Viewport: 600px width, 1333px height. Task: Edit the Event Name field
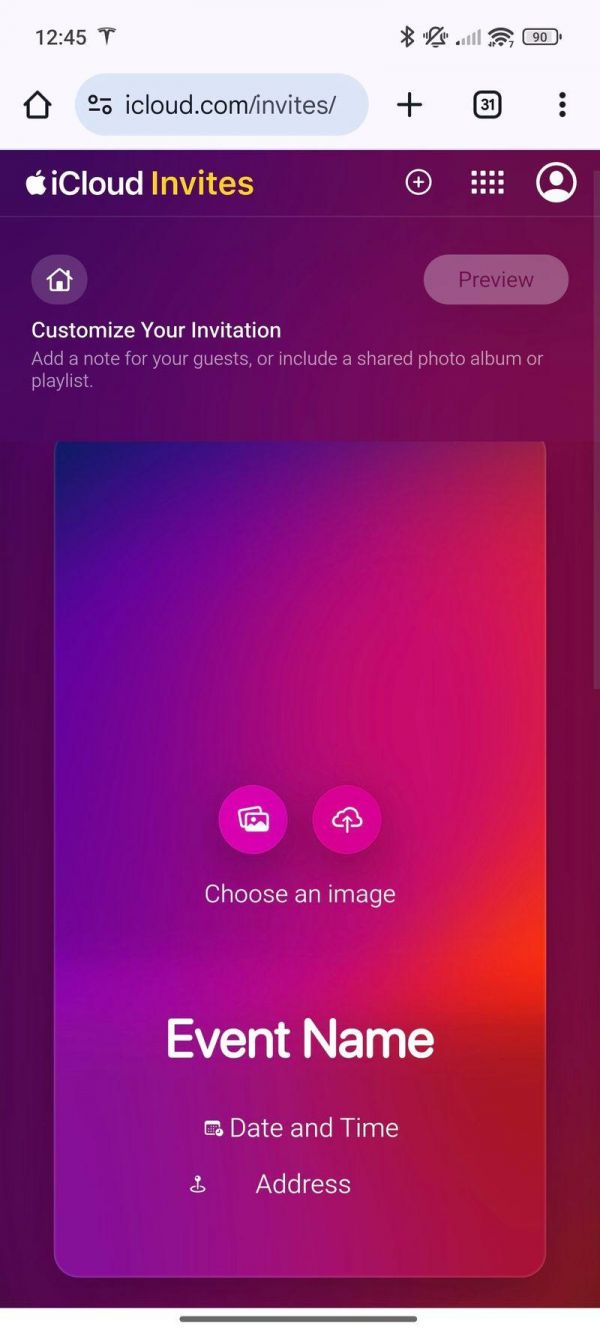(300, 1039)
